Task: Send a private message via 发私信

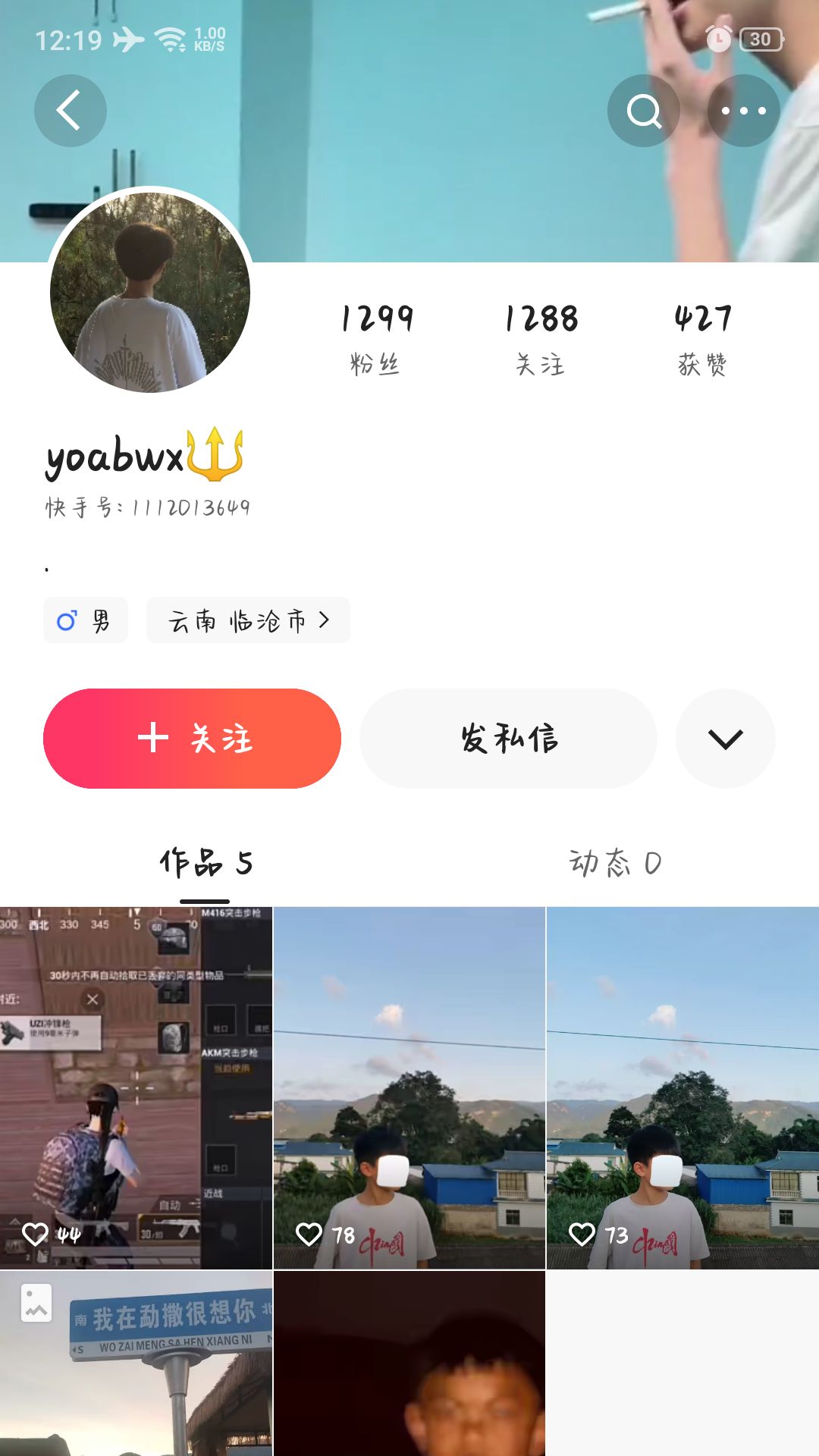Action: 508,738
